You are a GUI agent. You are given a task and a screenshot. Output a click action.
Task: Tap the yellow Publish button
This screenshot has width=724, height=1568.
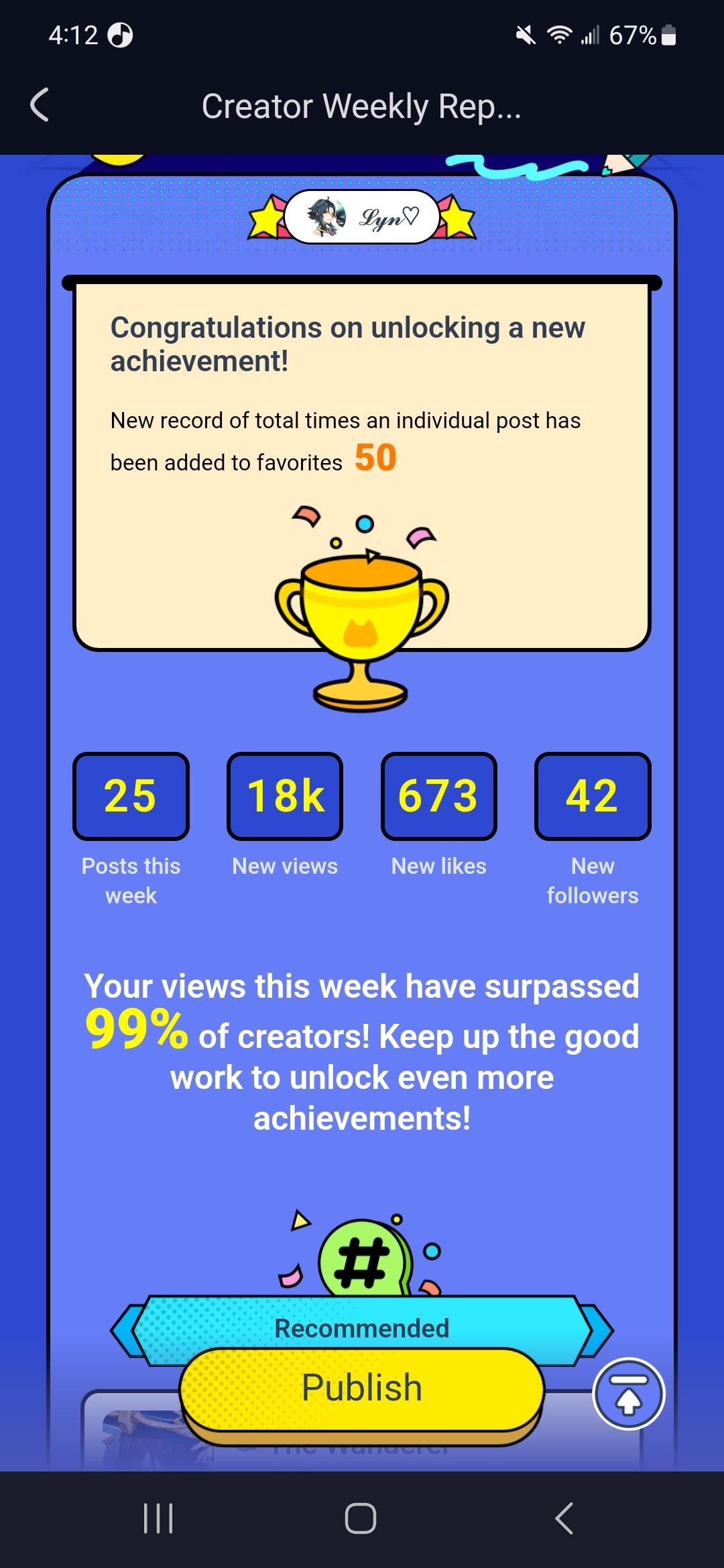click(x=361, y=1388)
